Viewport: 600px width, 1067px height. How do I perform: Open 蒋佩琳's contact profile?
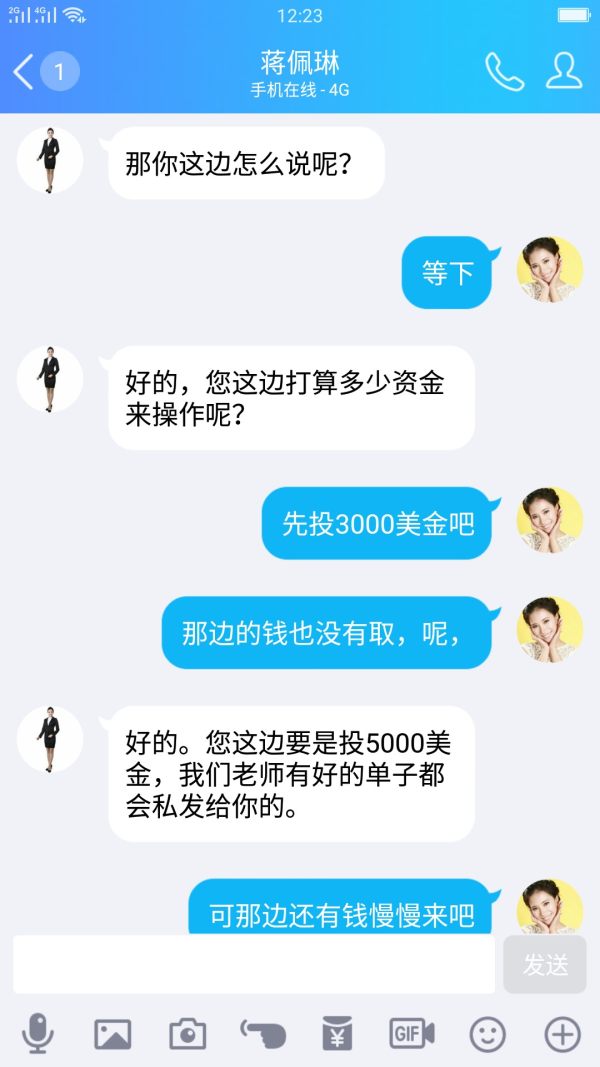[564, 72]
